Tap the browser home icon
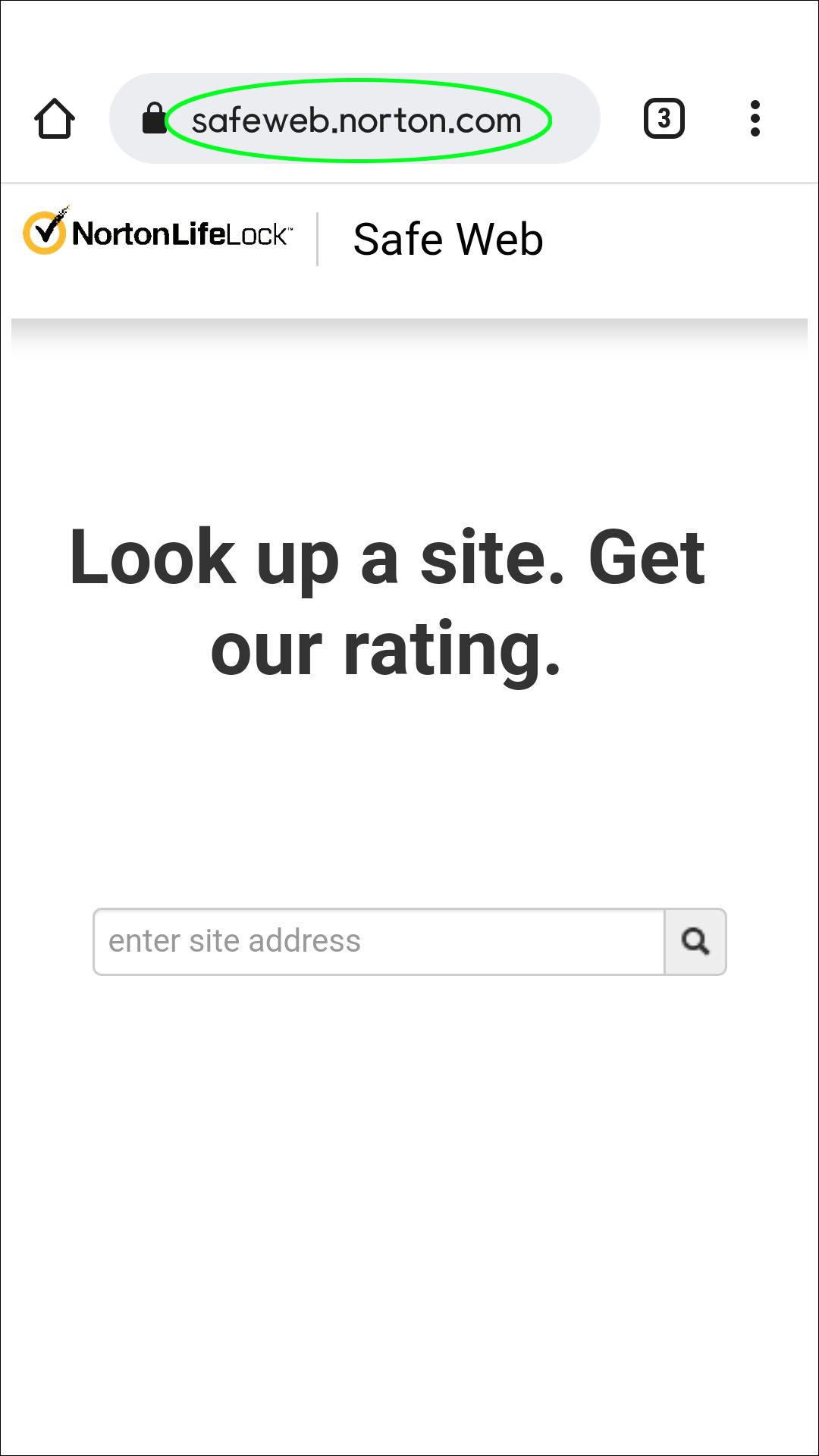The width and height of the screenshot is (819, 1456). pos(55,119)
